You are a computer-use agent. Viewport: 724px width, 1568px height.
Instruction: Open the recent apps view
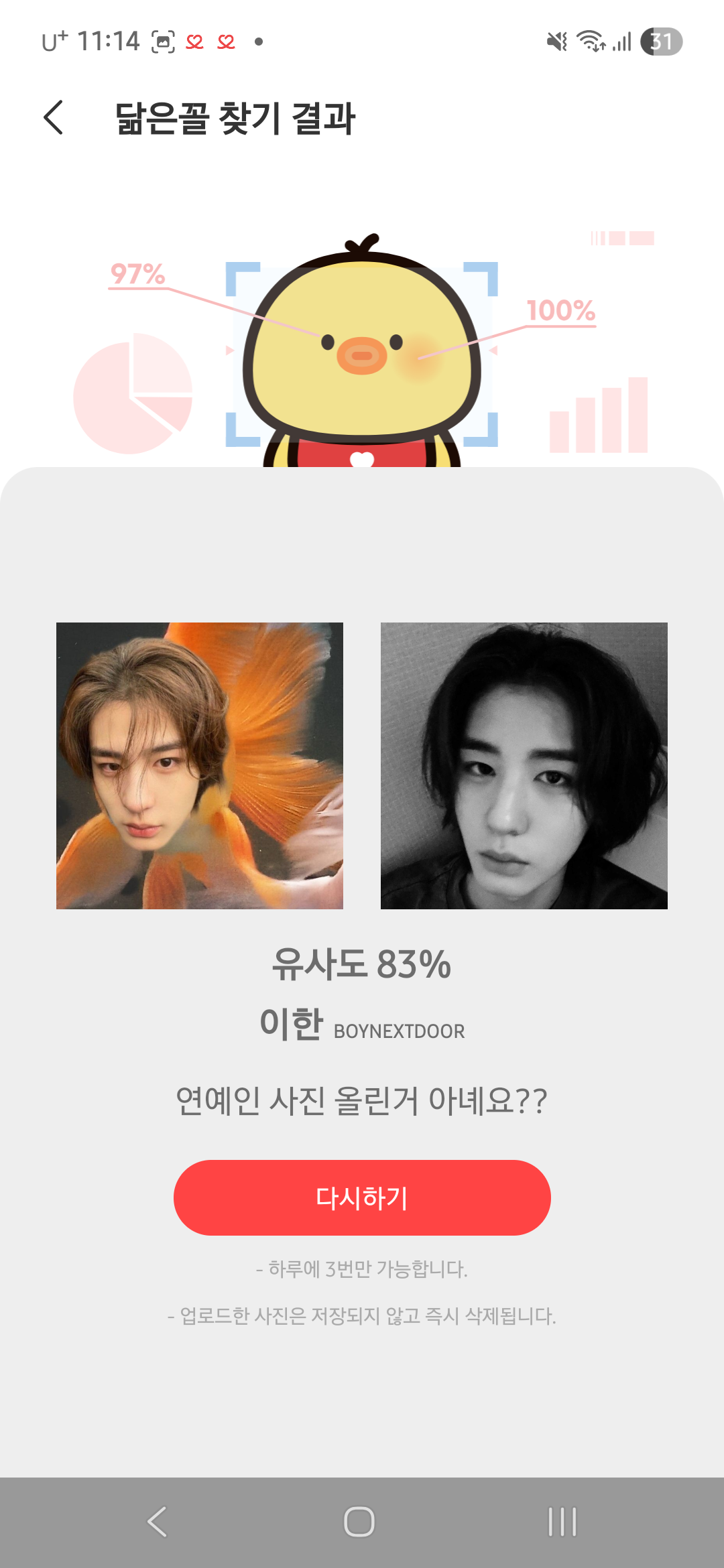(x=562, y=1521)
